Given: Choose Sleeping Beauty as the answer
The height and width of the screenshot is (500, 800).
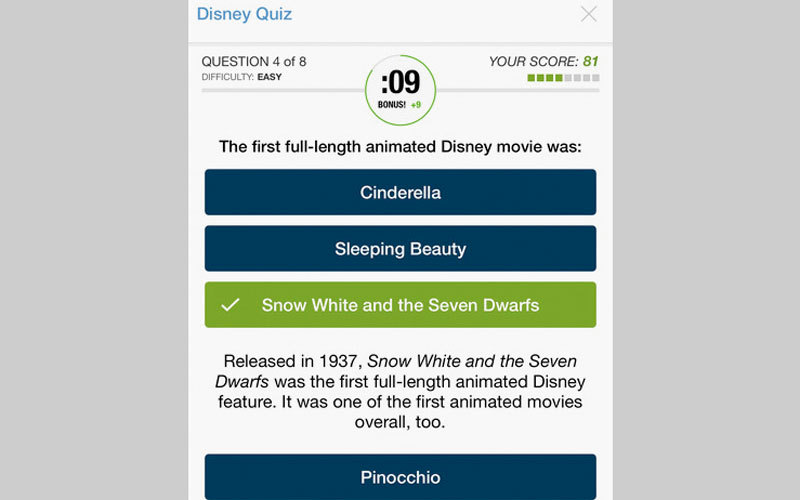Looking at the screenshot, I should 400,248.
